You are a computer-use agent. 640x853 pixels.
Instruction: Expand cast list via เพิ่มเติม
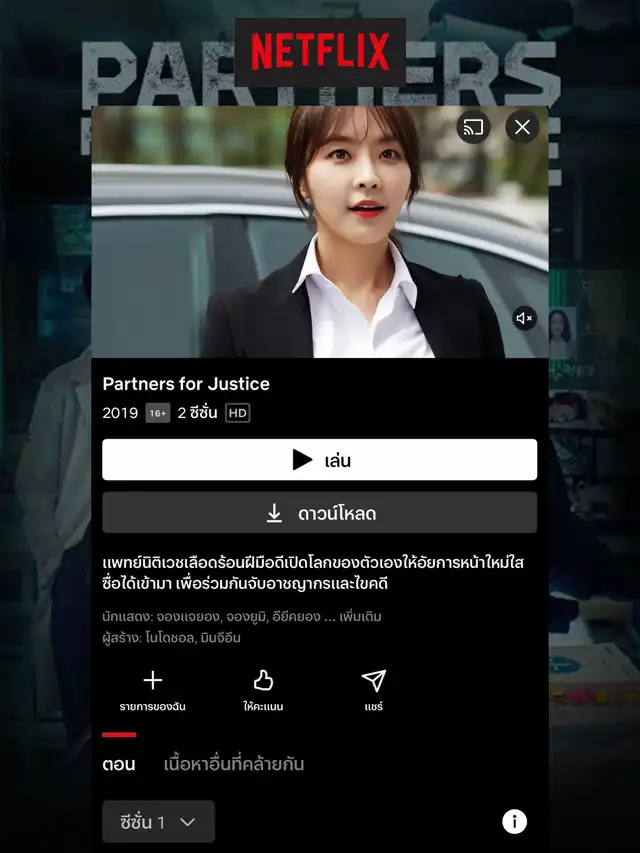tap(360, 617)
